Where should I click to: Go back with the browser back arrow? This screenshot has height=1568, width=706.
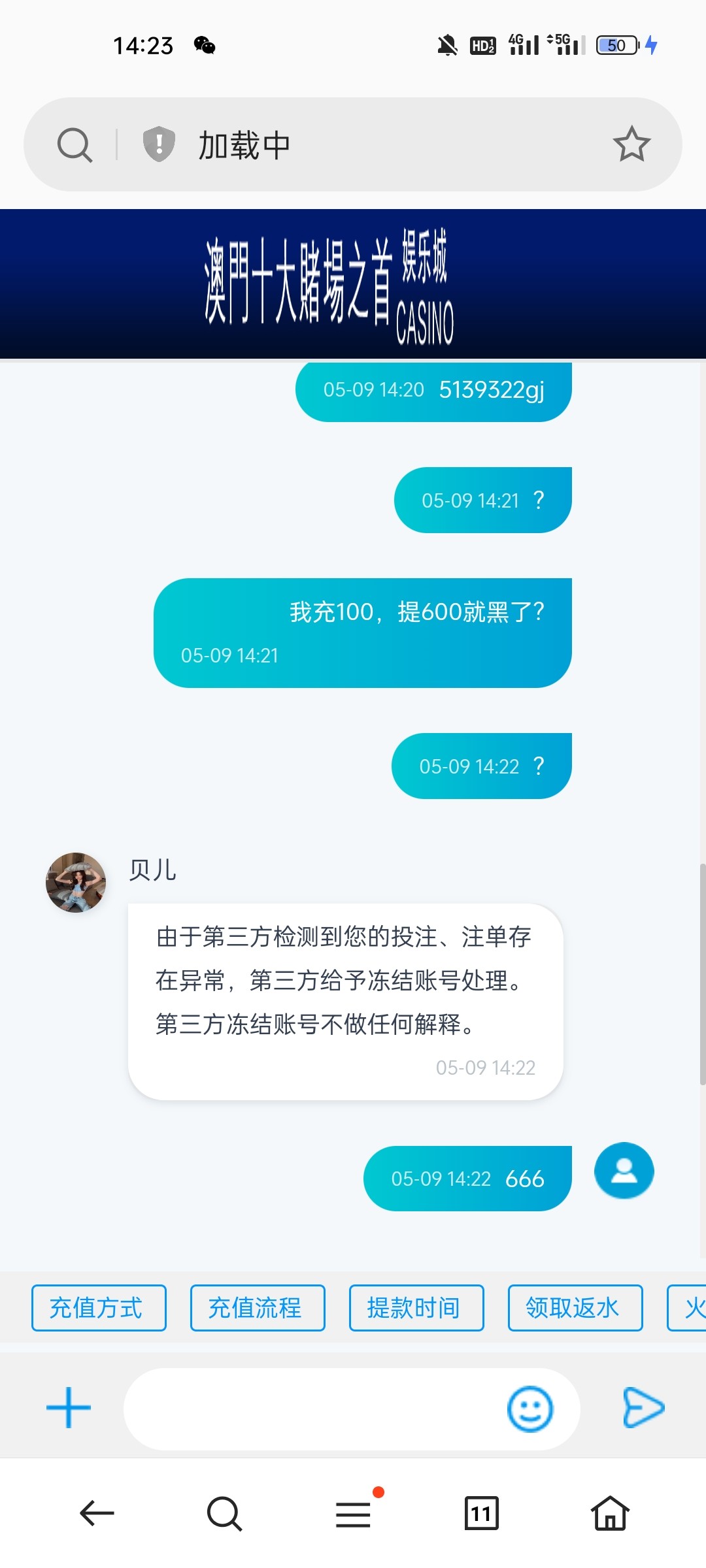pos(97,1513)
